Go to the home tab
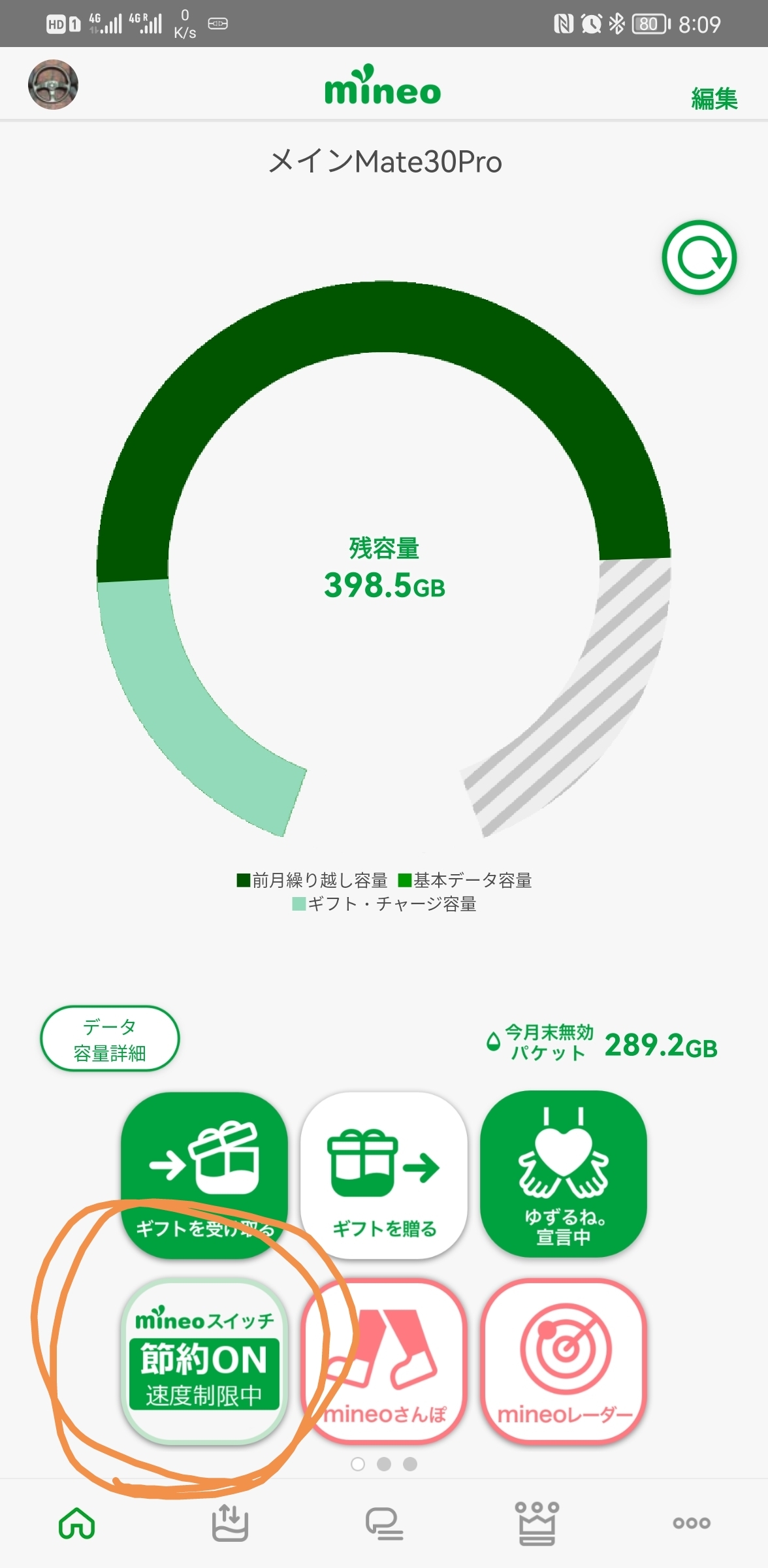The height and width of the screenshot is (1568, 768). (x=77, y=1523)
